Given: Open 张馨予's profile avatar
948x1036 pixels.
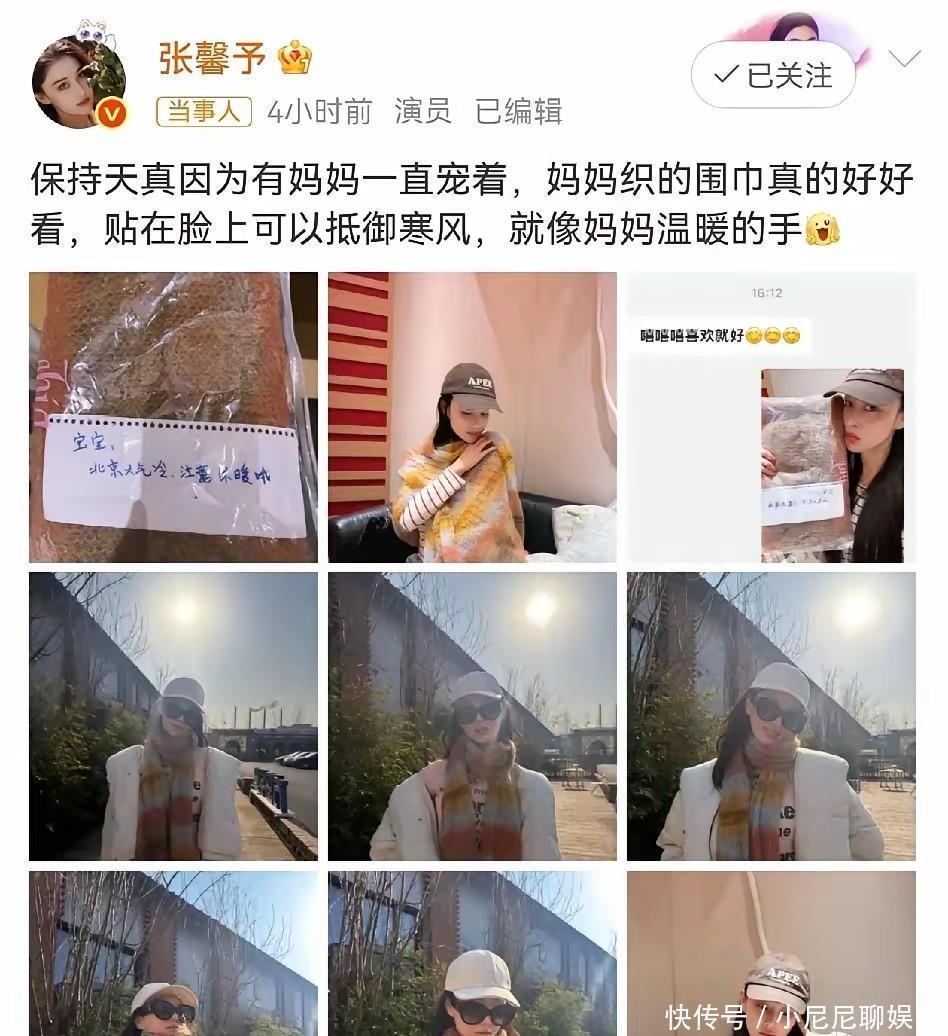Looking at the screenshot, I should tap(79, 83).
